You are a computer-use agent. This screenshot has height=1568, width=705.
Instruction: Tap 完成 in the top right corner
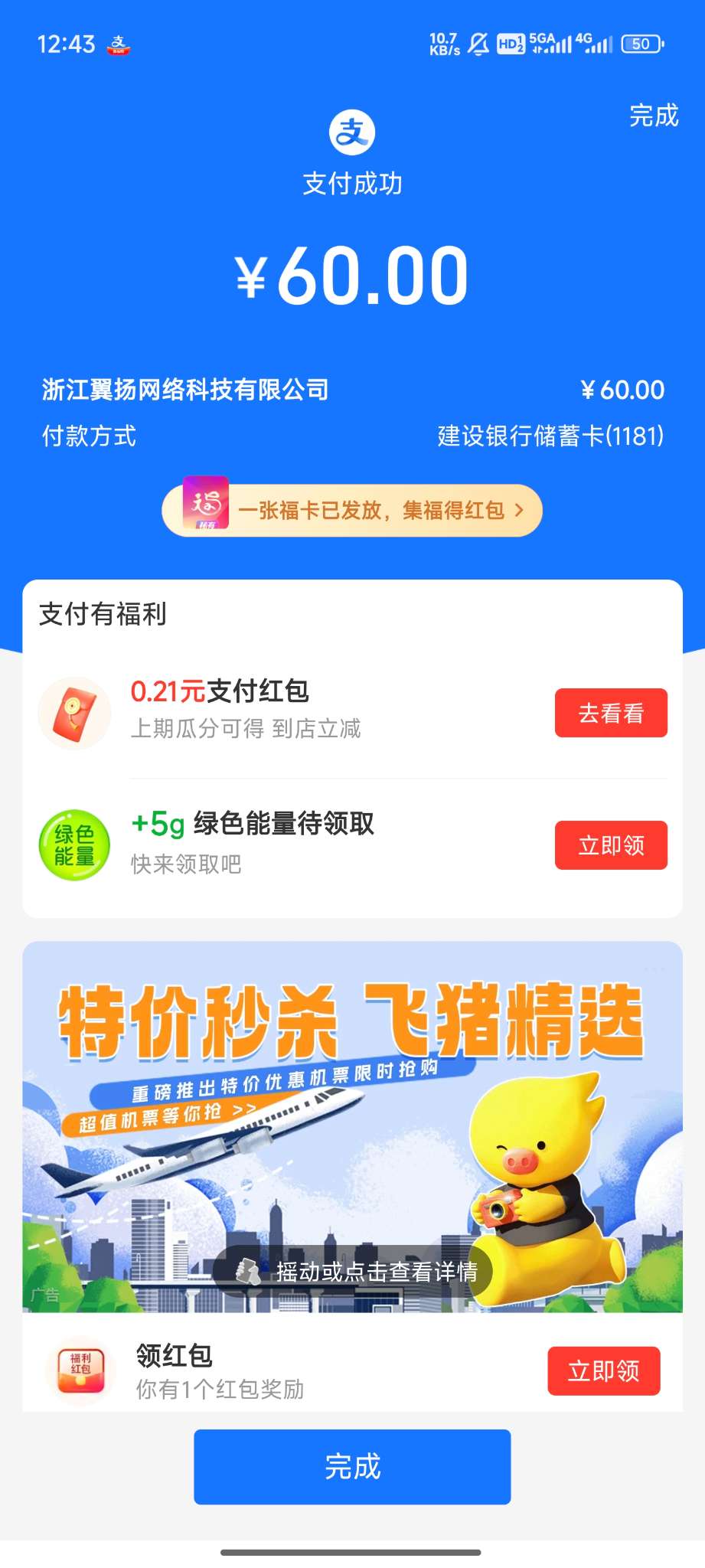click(654, 116)
